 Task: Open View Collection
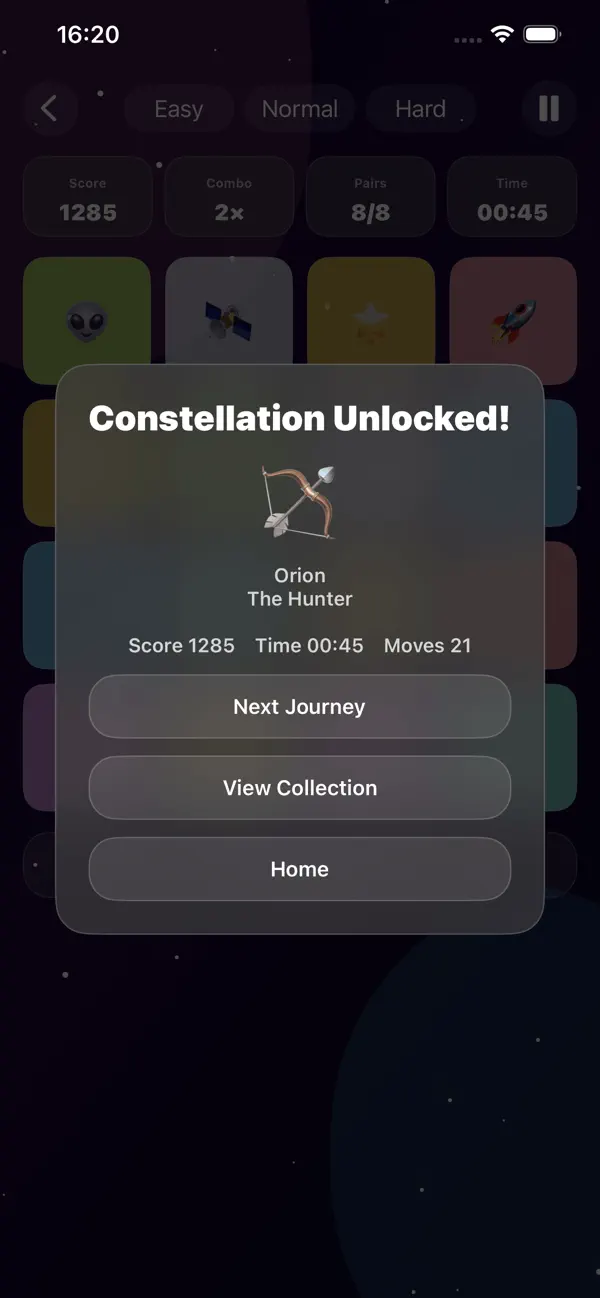[x=300, y=788]
